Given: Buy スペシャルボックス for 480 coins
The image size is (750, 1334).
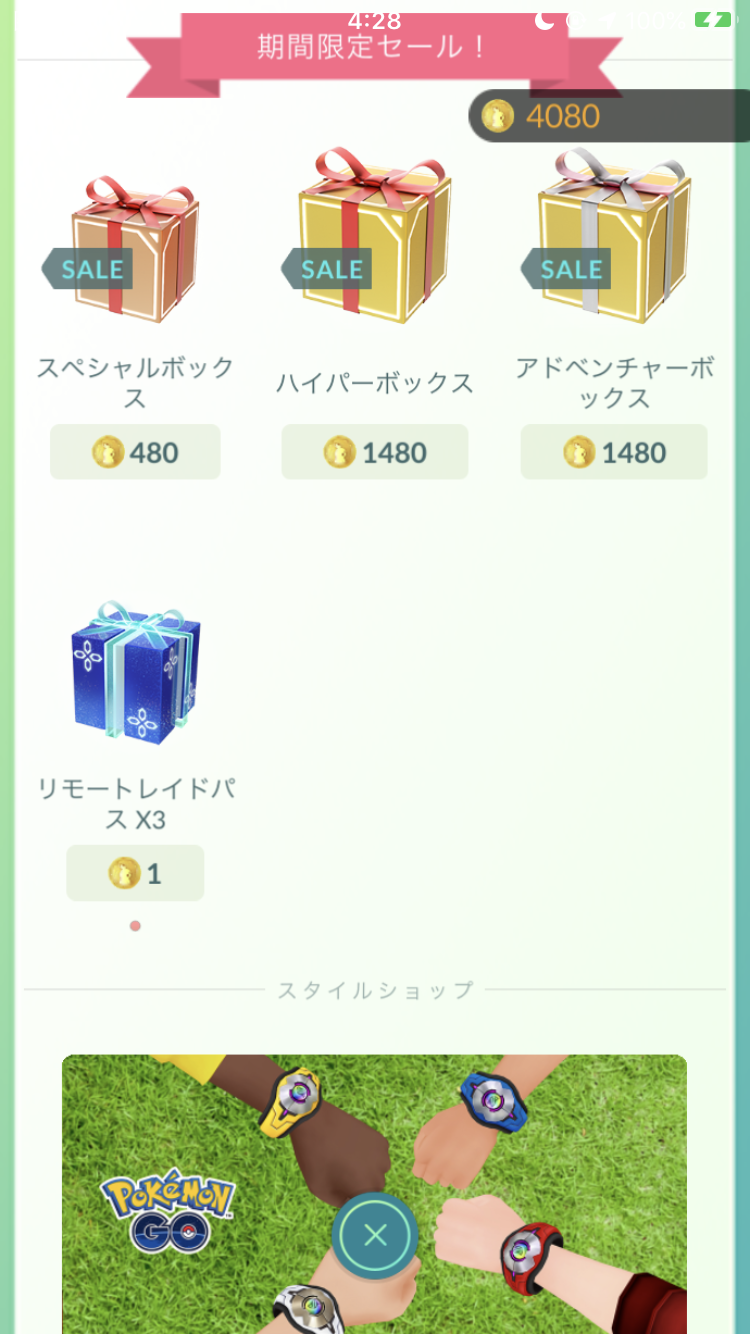Looking at the screenshot, I should tap(135, 452).
